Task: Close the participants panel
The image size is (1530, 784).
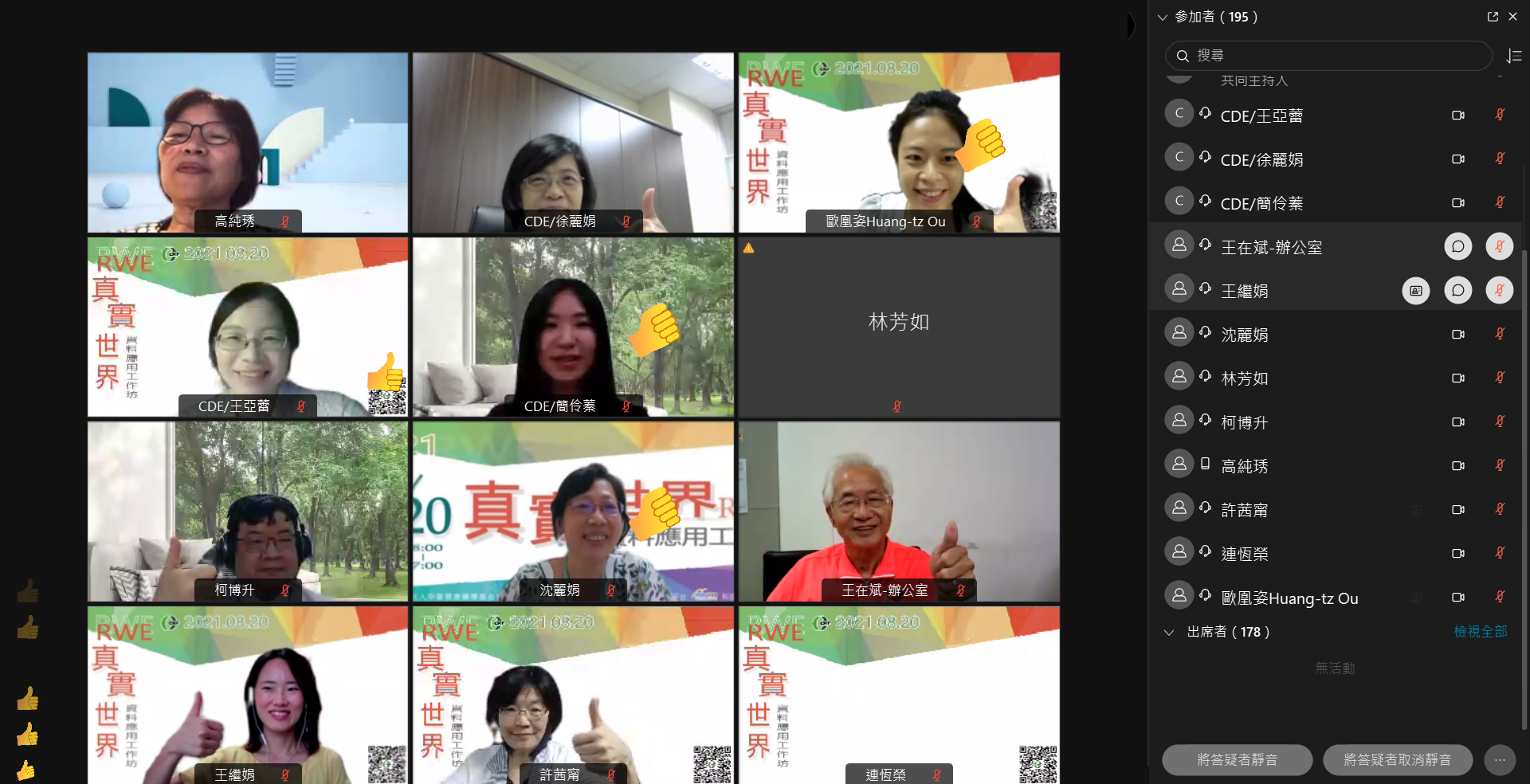Action: (x=1512, y=17)
